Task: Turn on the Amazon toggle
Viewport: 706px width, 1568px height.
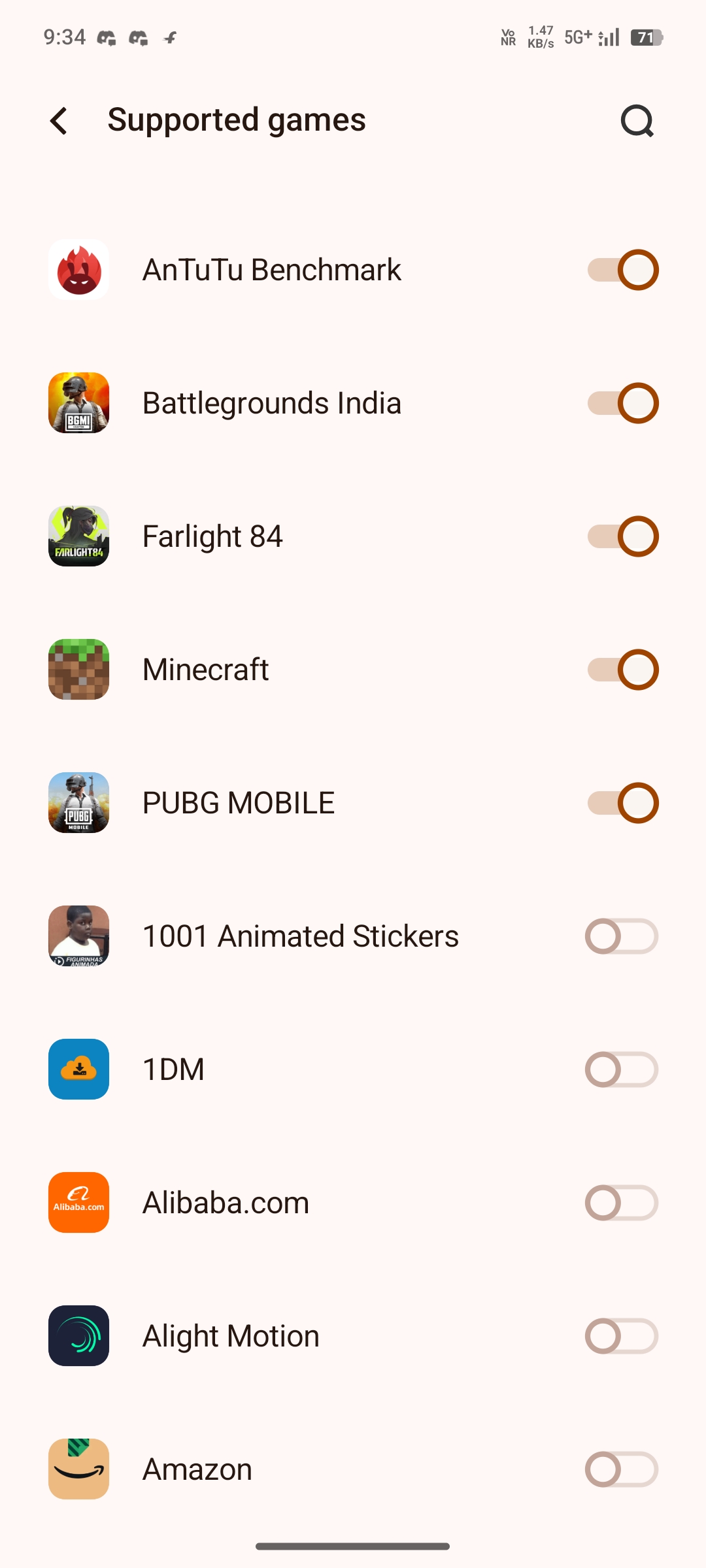Action: click(x=622, y=1469)
